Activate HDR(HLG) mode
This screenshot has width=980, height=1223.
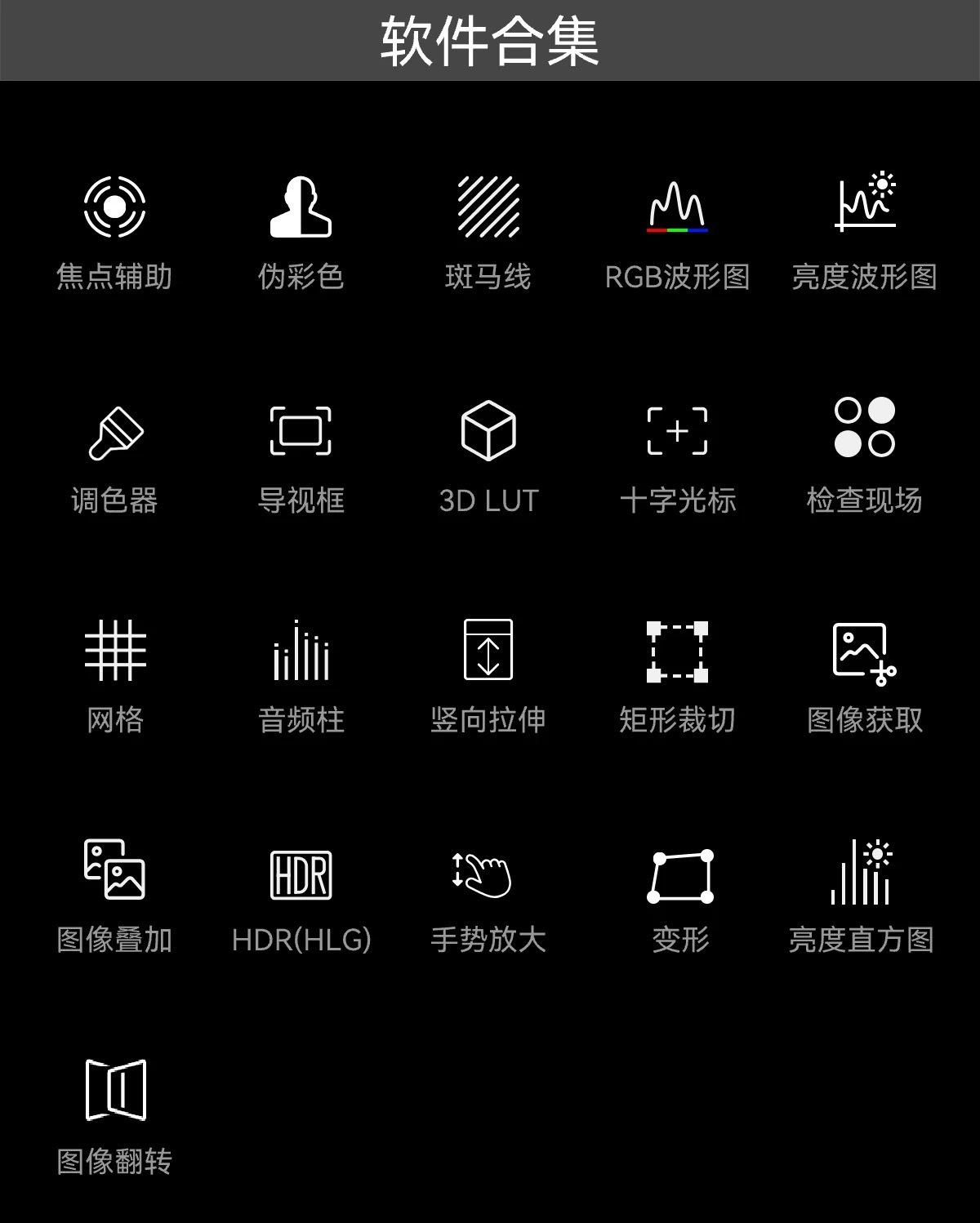301,874
